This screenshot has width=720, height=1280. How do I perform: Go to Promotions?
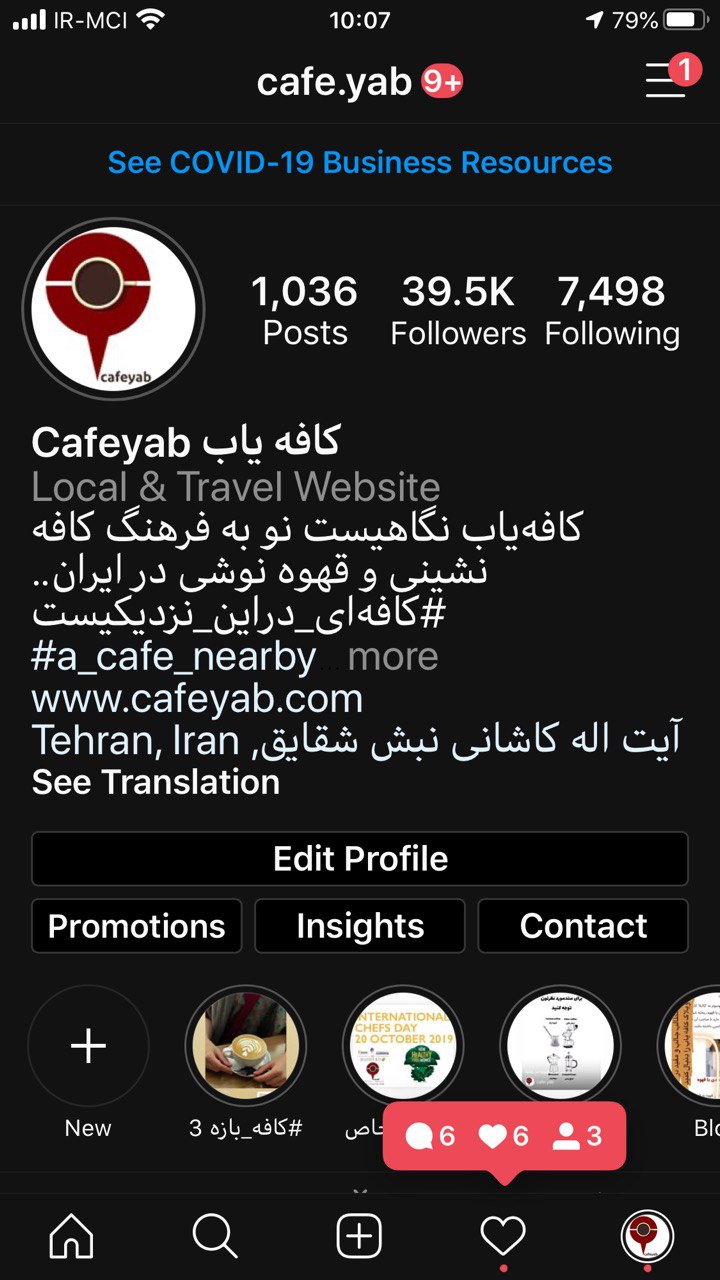137,926
